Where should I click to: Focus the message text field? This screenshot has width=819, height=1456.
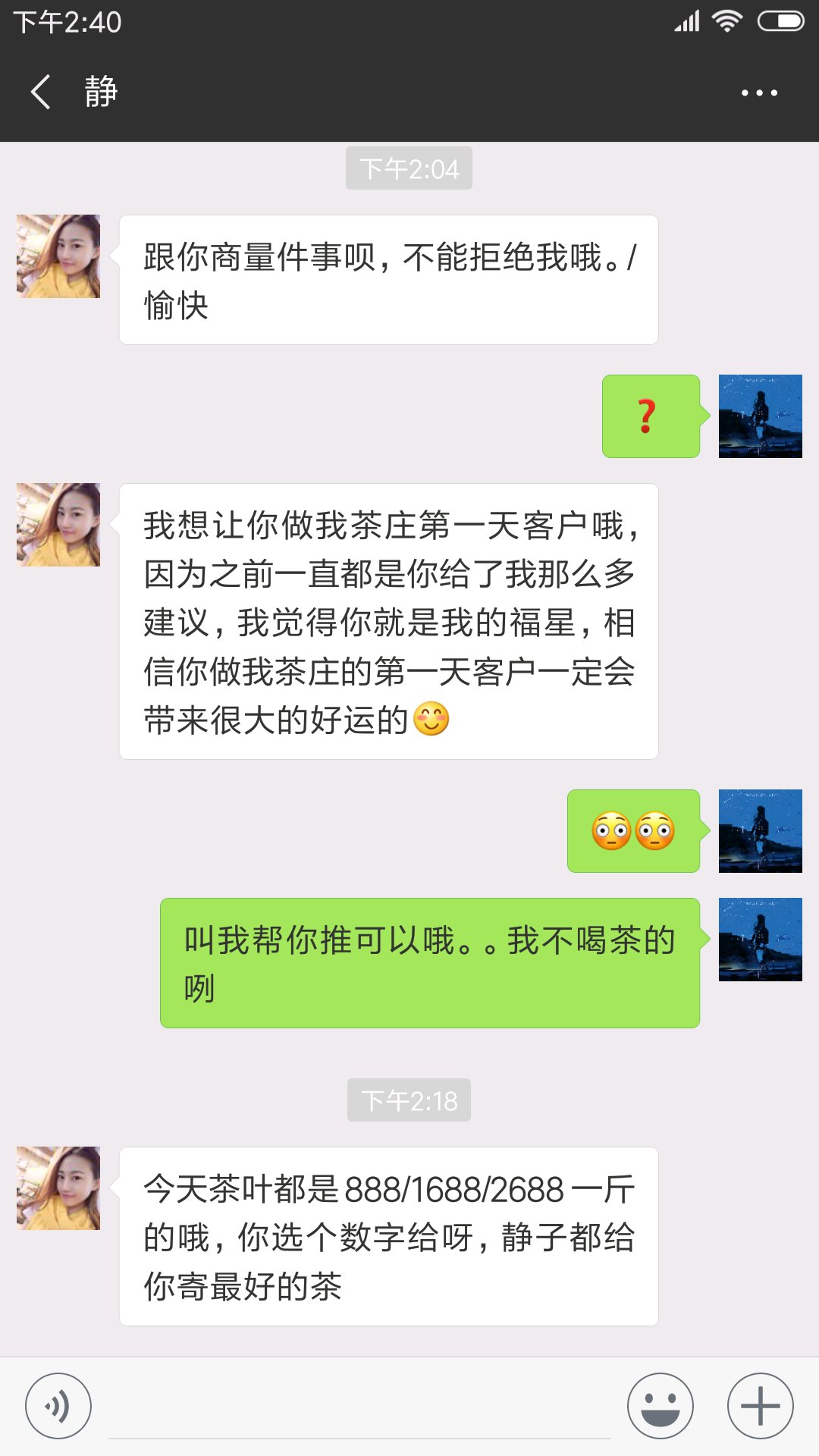tap(359, 1407)
